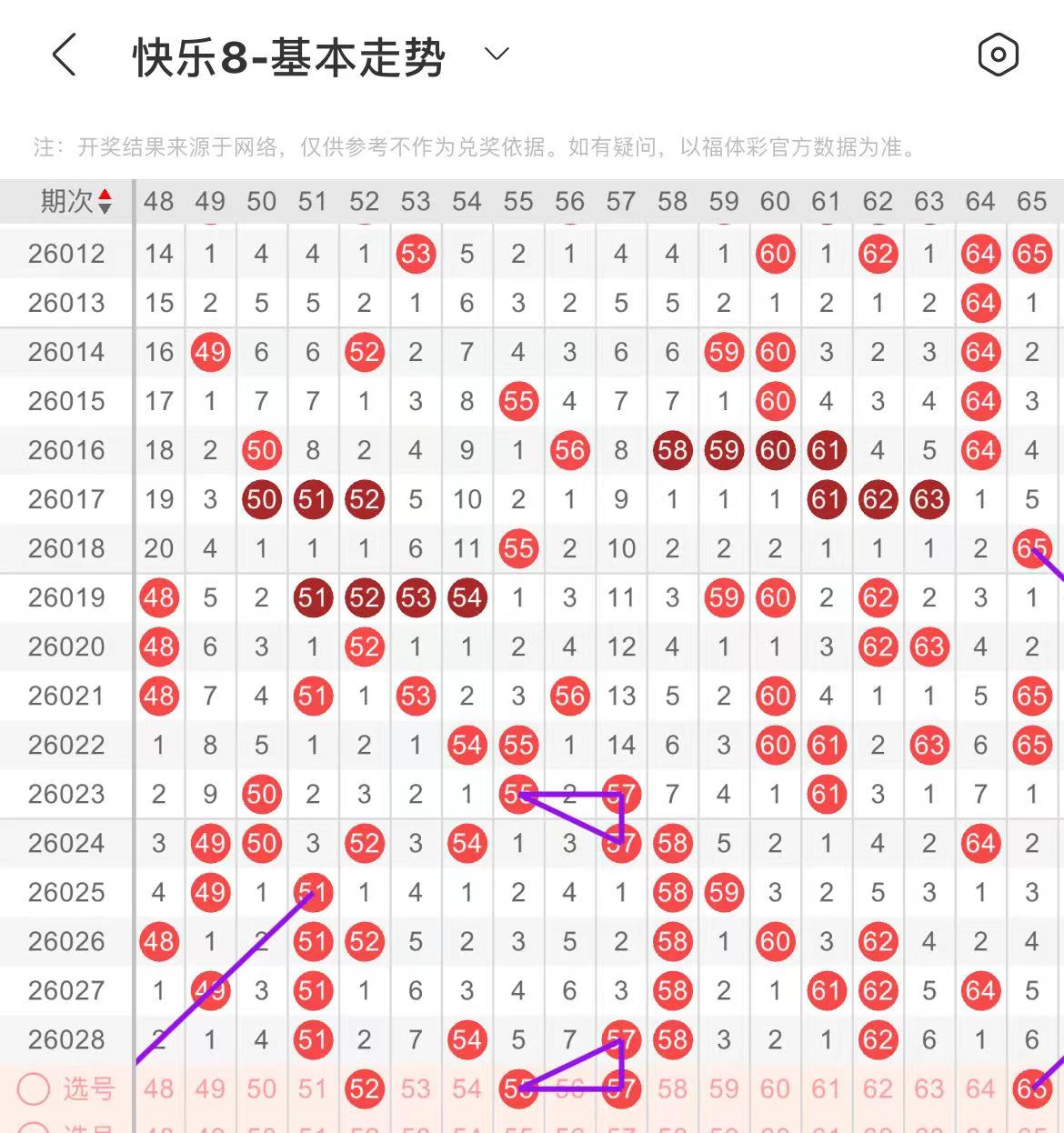Pick number 48 in the 选号 row
The height and width of the screenshot is (1133, 1064).
(x=158, y=1088)
